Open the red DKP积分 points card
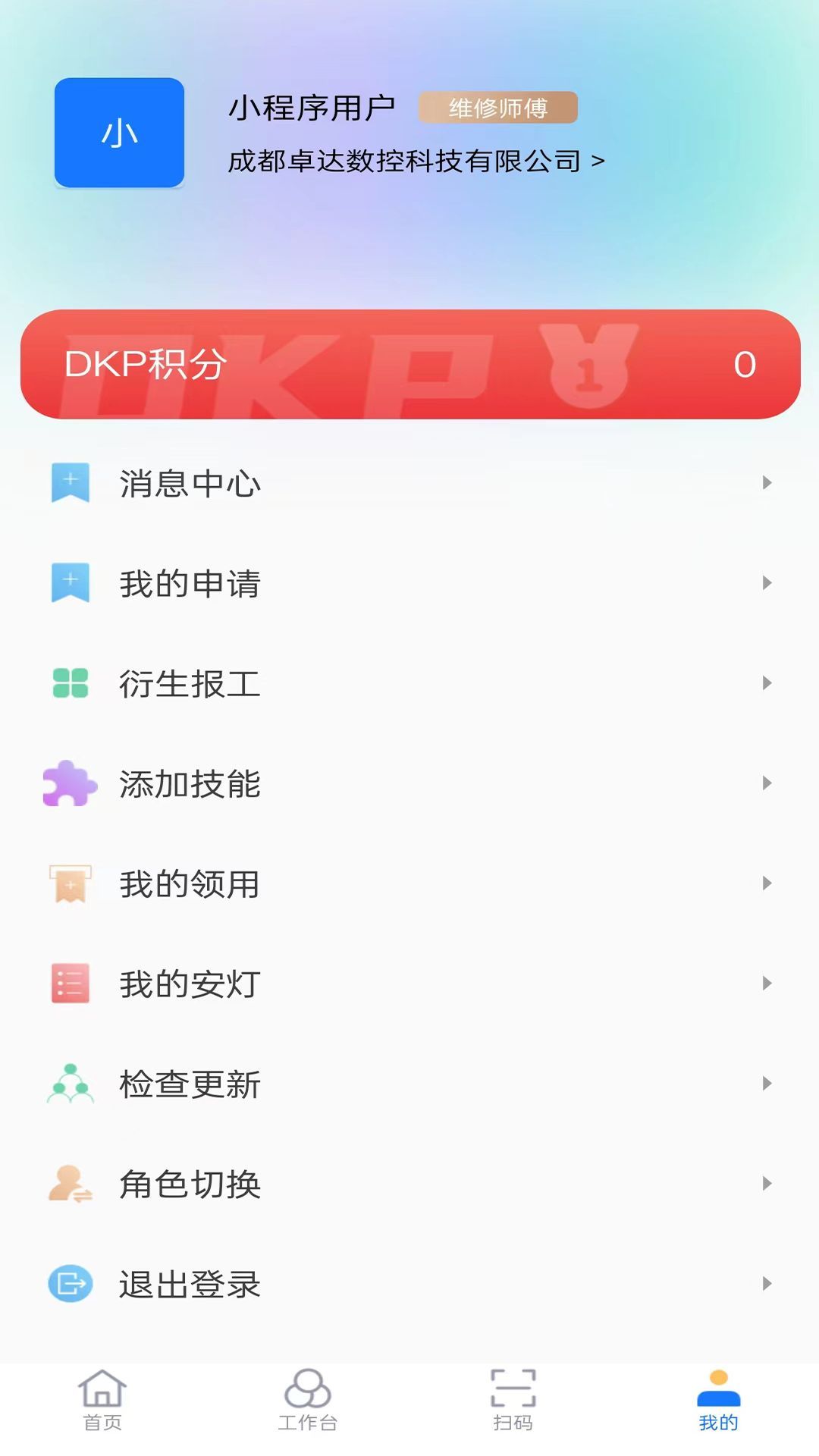The image size is (819, 1456). (409, 364)
